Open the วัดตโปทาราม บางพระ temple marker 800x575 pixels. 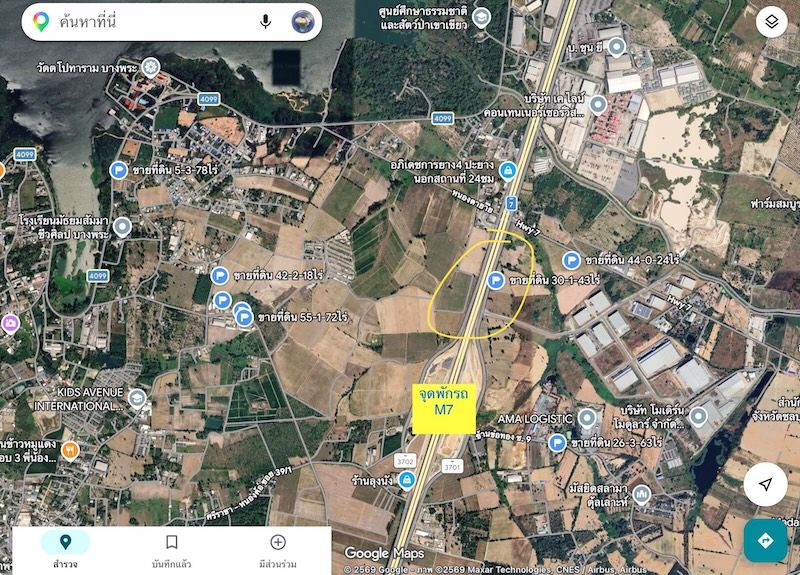pyautogui.click(x=151, y=68)
